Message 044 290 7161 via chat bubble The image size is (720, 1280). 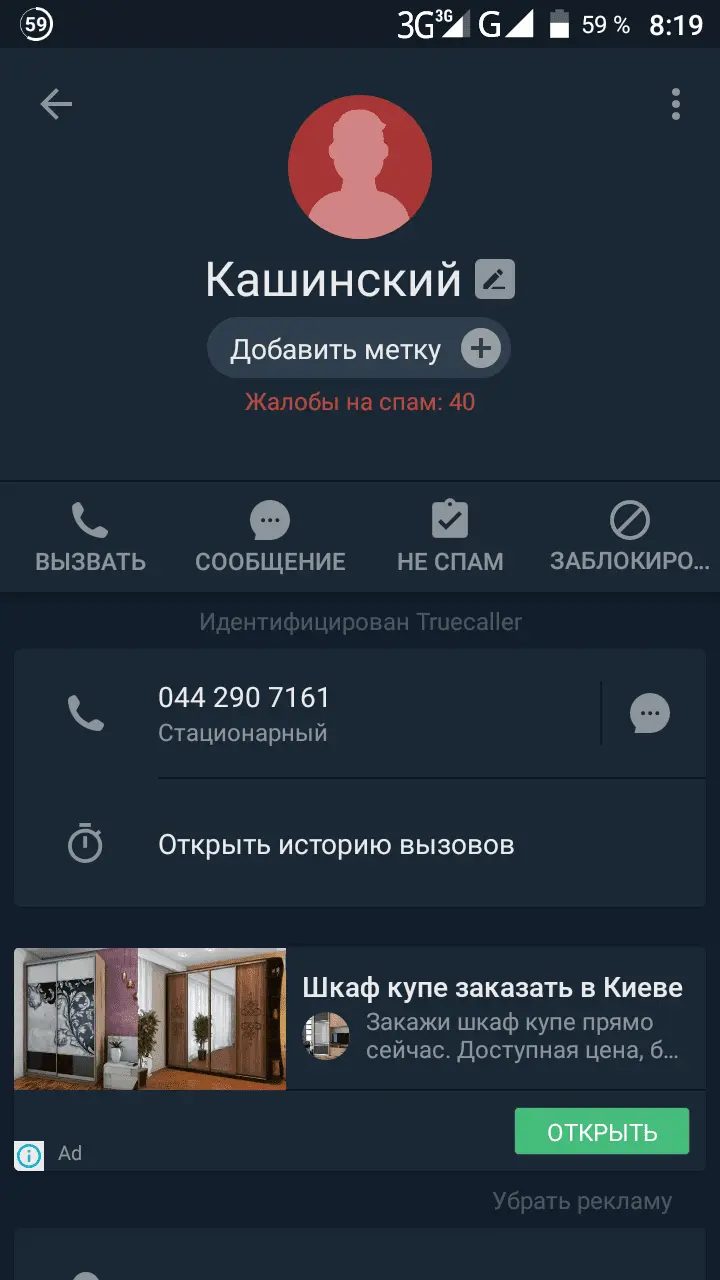point(650,714)
